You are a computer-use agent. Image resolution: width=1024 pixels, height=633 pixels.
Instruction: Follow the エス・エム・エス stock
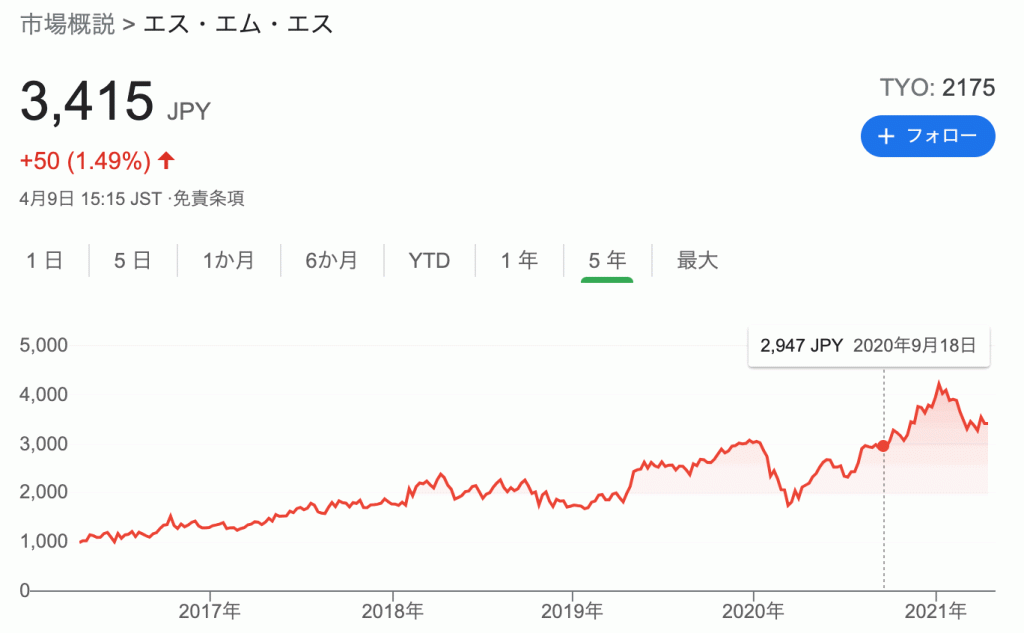(x=927, y=137)
